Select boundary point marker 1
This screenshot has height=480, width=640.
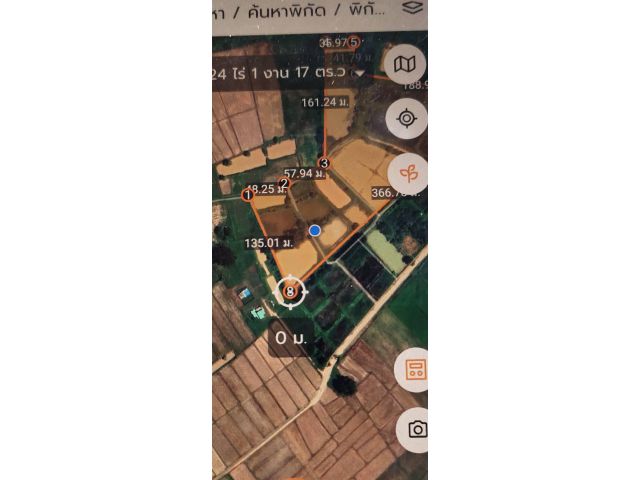[247, 196]
